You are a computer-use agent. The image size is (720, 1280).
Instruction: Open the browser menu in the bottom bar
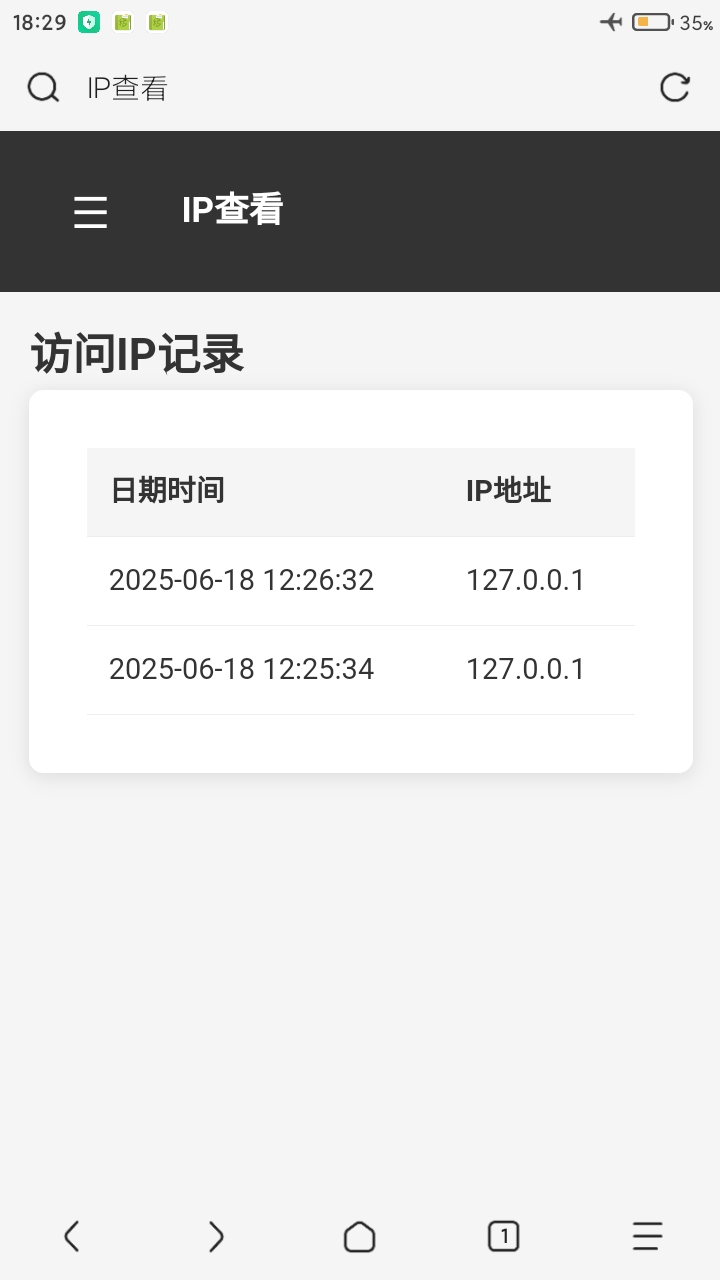pos(648,1237)
